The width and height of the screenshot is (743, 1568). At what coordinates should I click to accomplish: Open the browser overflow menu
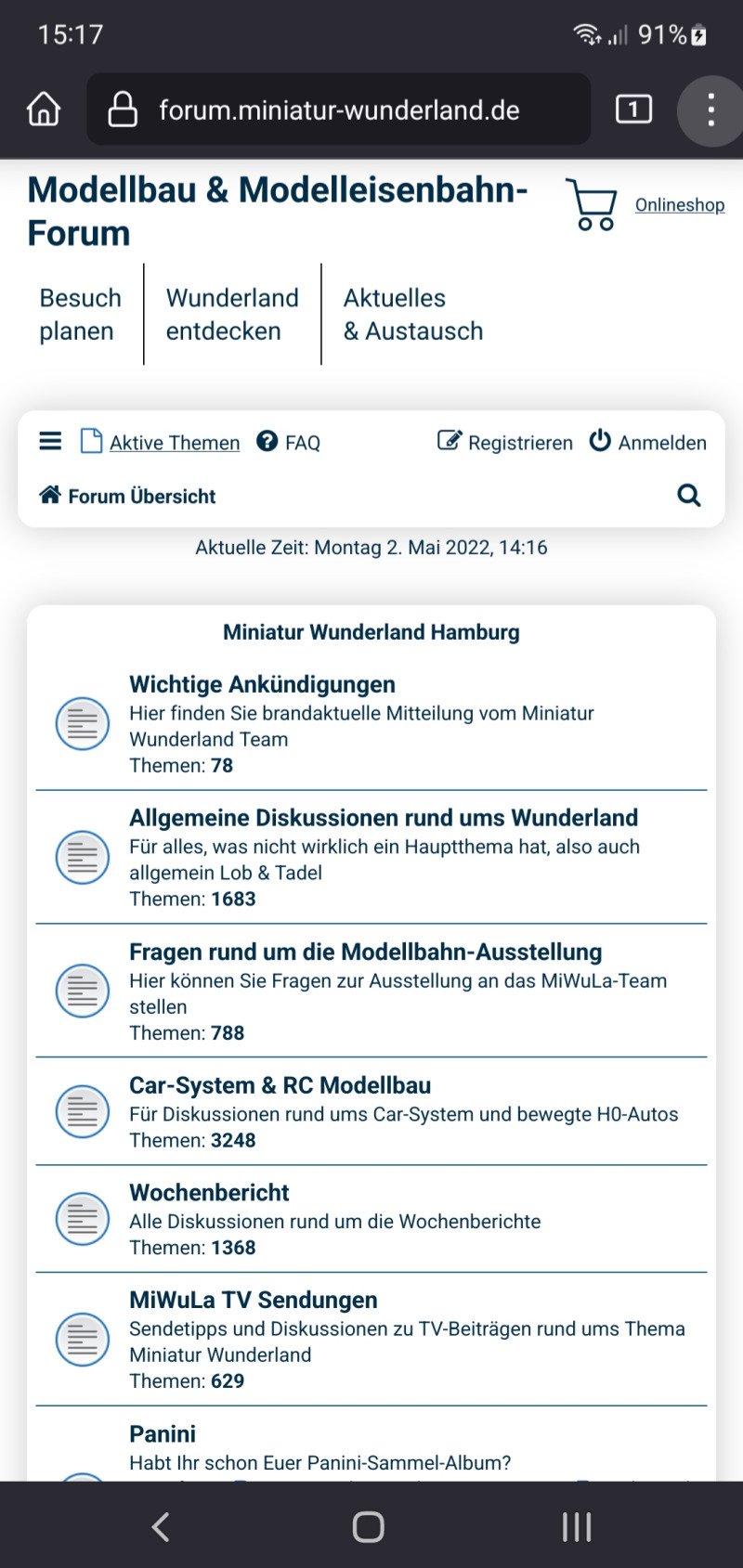point(710,110)
